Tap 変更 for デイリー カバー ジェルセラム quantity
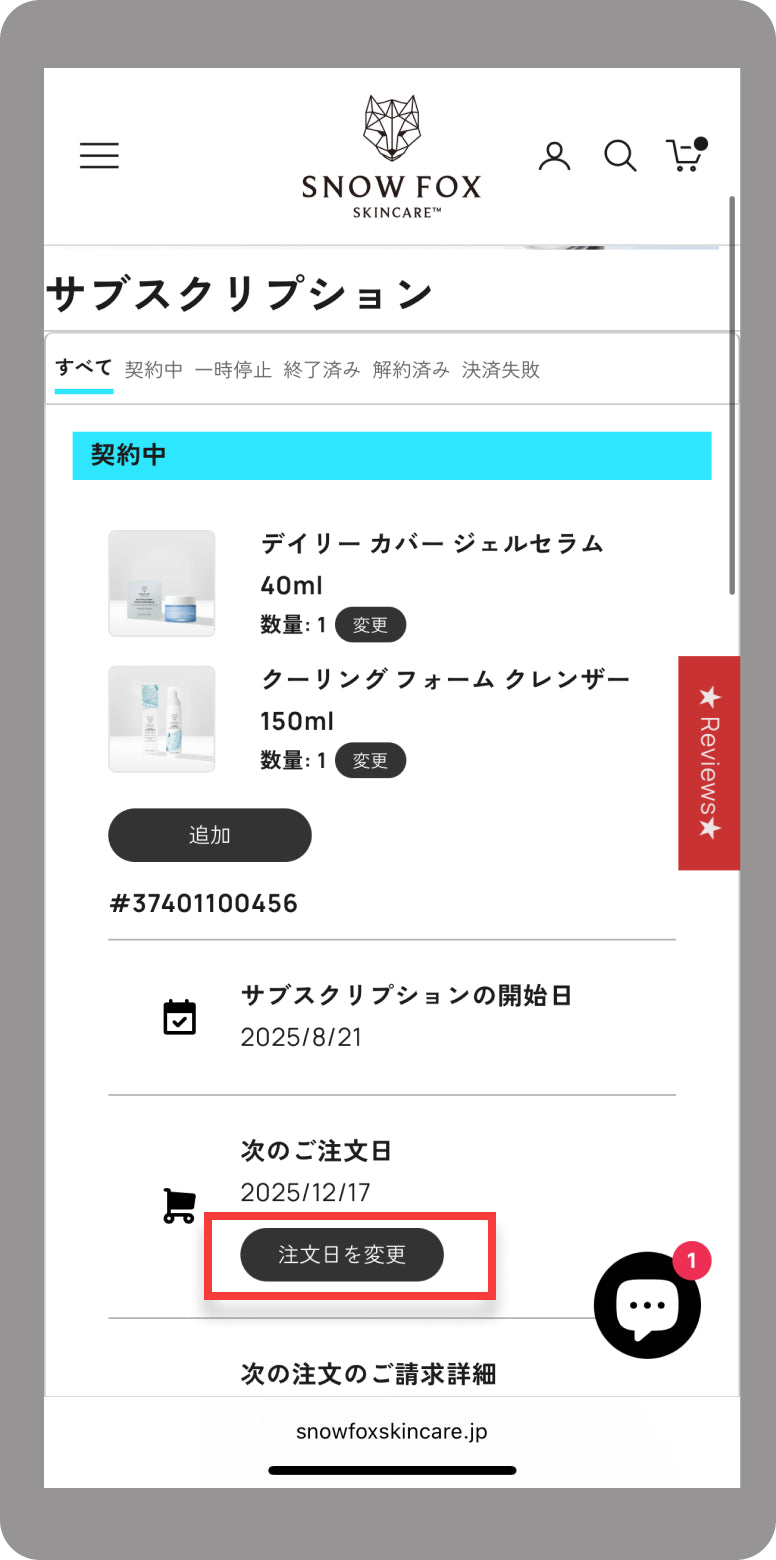 tap(370, 625)
